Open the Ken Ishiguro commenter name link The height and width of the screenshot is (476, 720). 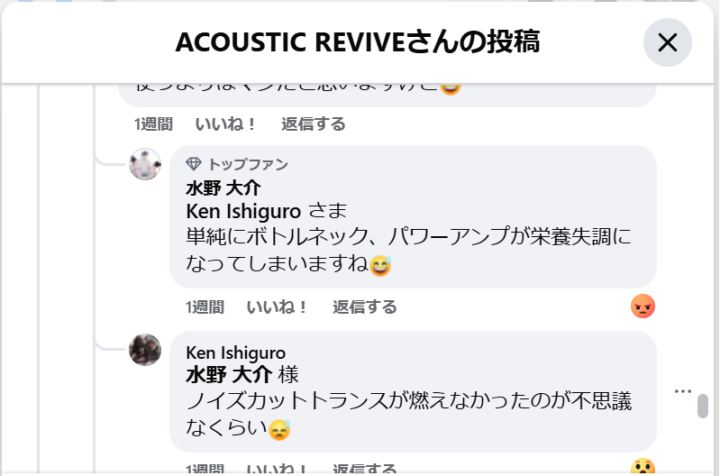235,353
